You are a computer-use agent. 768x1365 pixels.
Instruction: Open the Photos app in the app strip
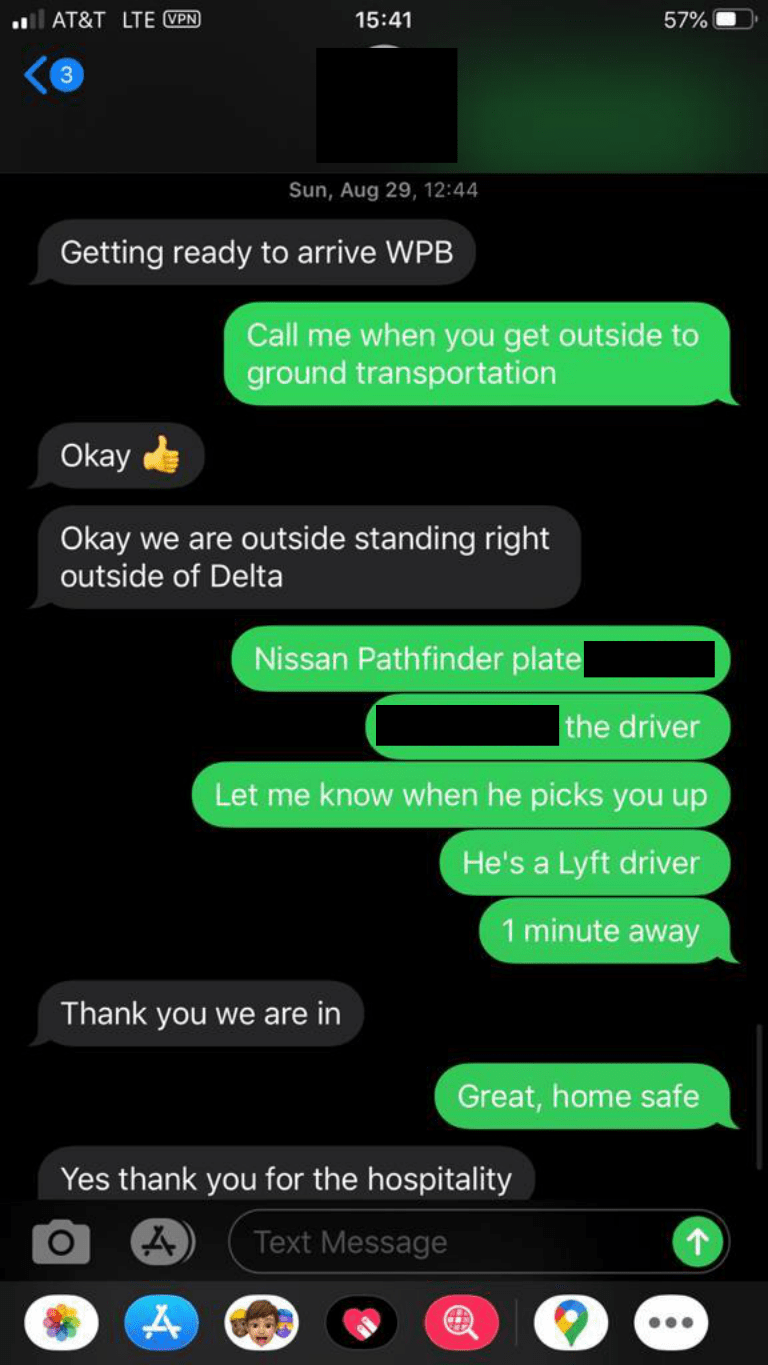[62, 1323]
